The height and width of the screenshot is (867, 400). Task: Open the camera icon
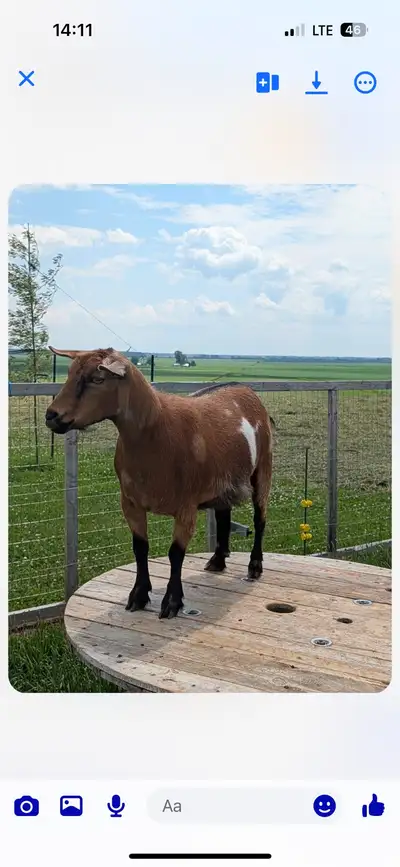pos(27,806)
